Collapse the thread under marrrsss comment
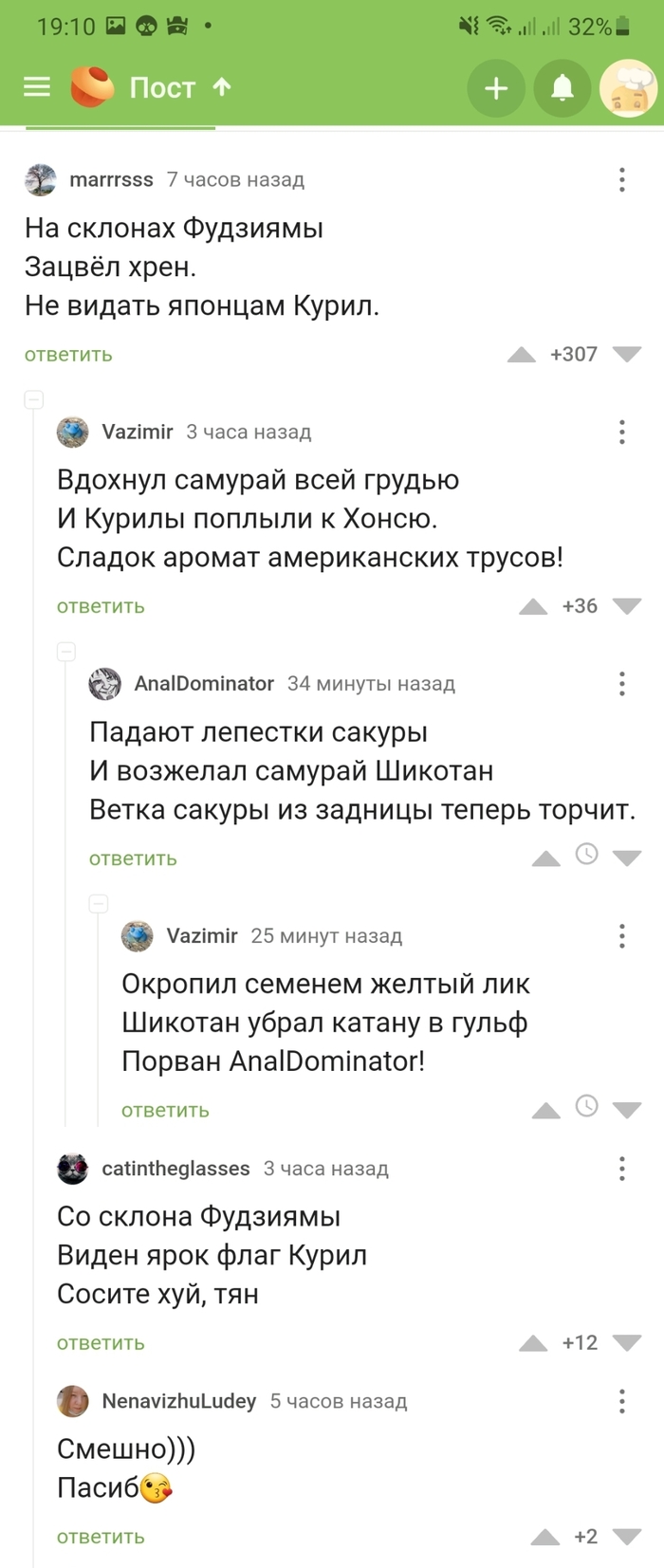664x1568 pixels. coord(34,399)
